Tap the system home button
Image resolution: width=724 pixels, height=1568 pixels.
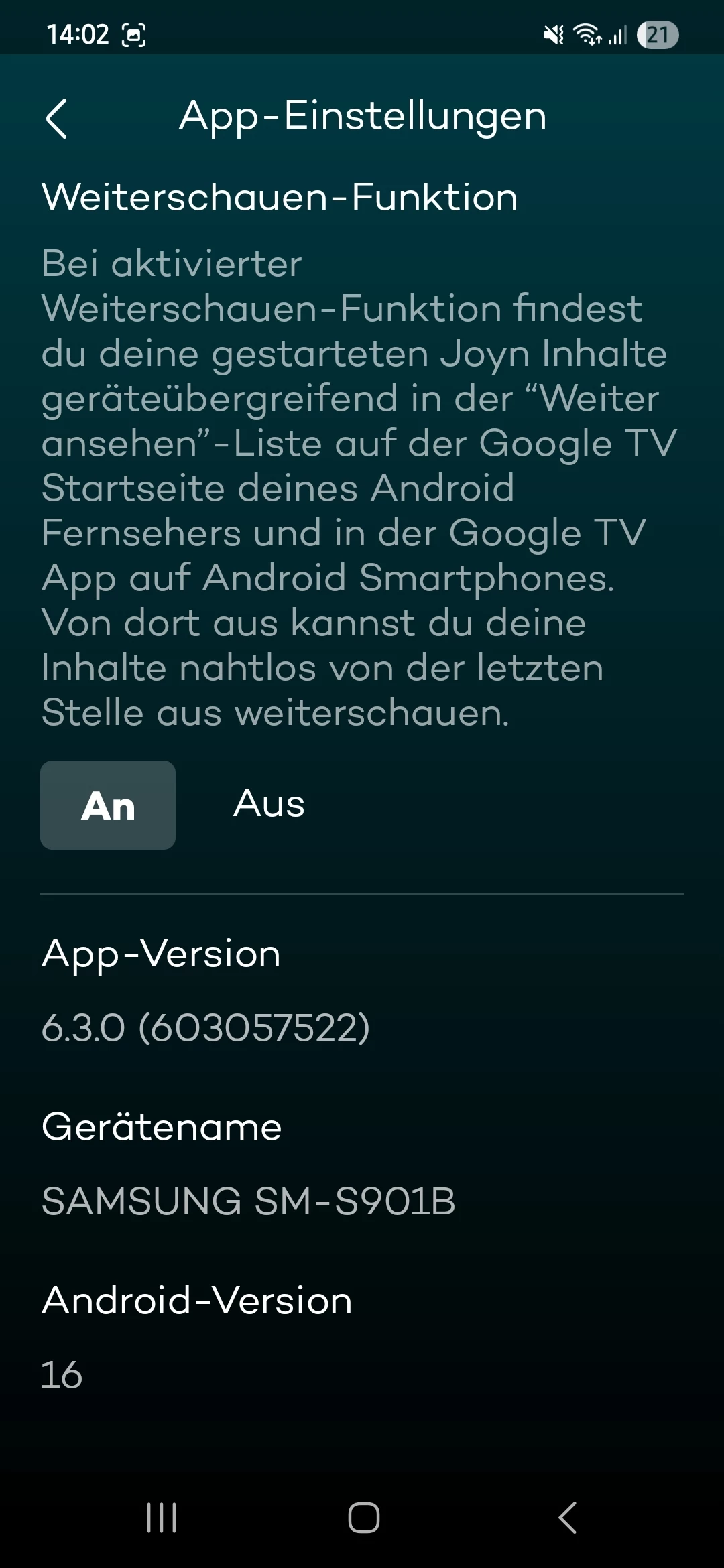point(363,1517)
